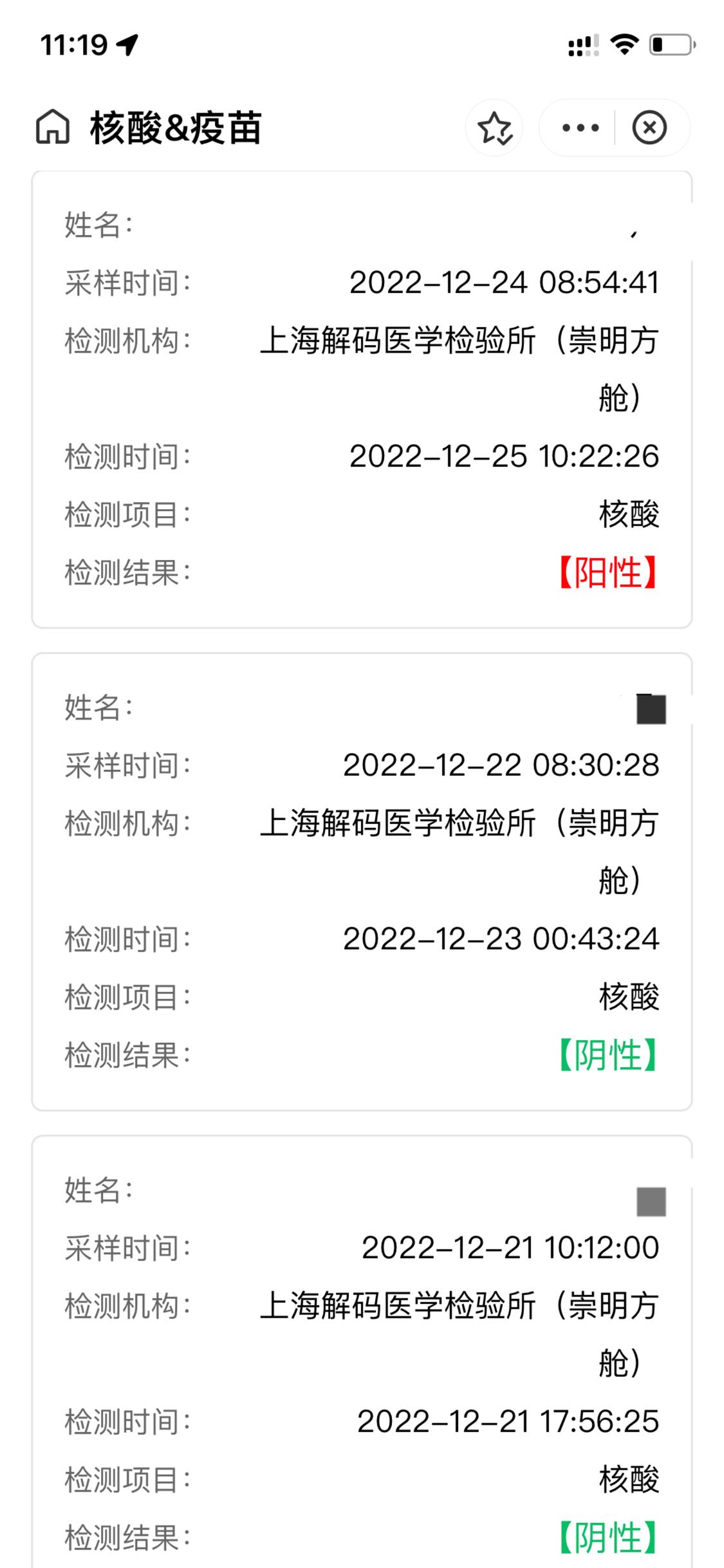Add this mini program to favorites
This screenshot has height=1568, width=724.
[494, 127]
